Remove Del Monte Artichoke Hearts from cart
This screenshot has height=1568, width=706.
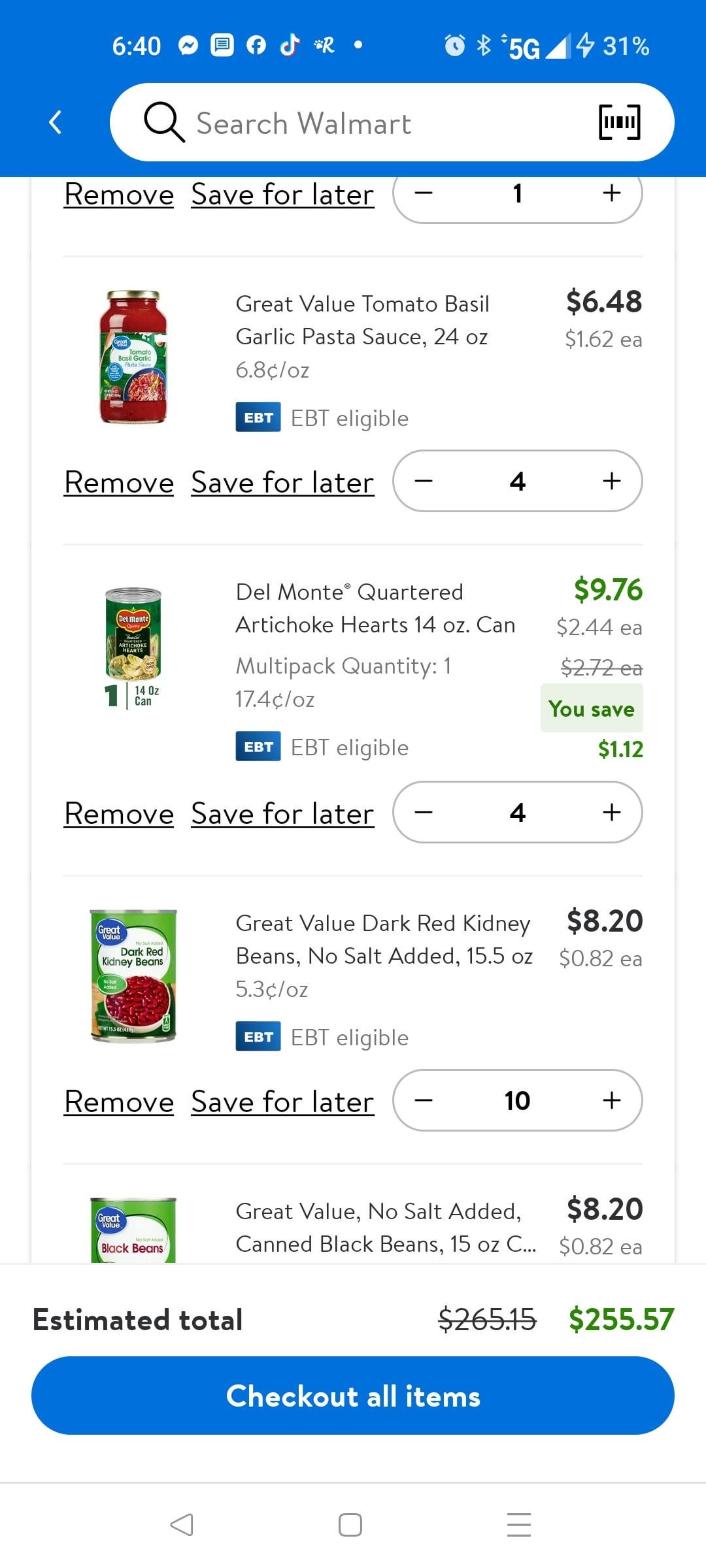pos(119,814)
